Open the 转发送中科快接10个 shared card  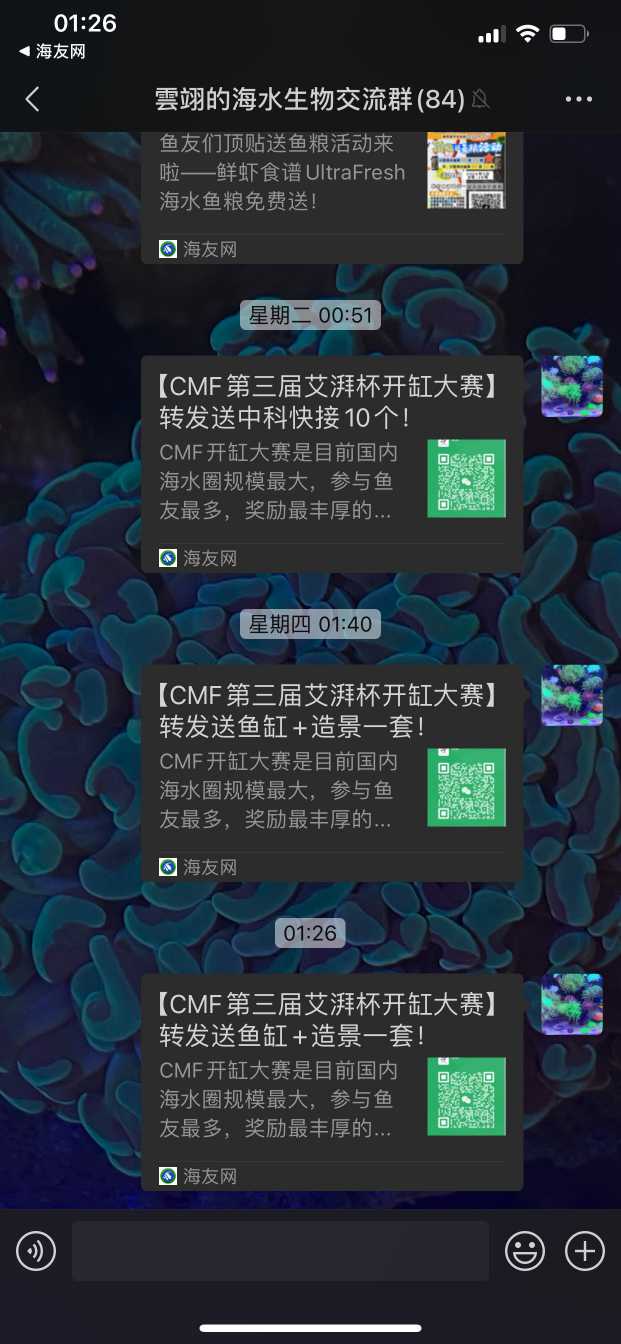point(331,464)
